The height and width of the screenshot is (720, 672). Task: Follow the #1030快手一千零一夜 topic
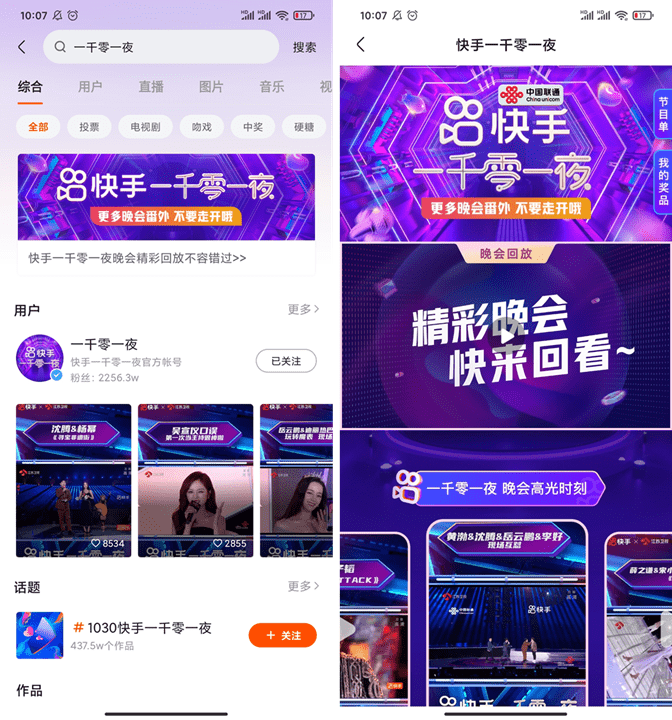[x=282, y=635]
